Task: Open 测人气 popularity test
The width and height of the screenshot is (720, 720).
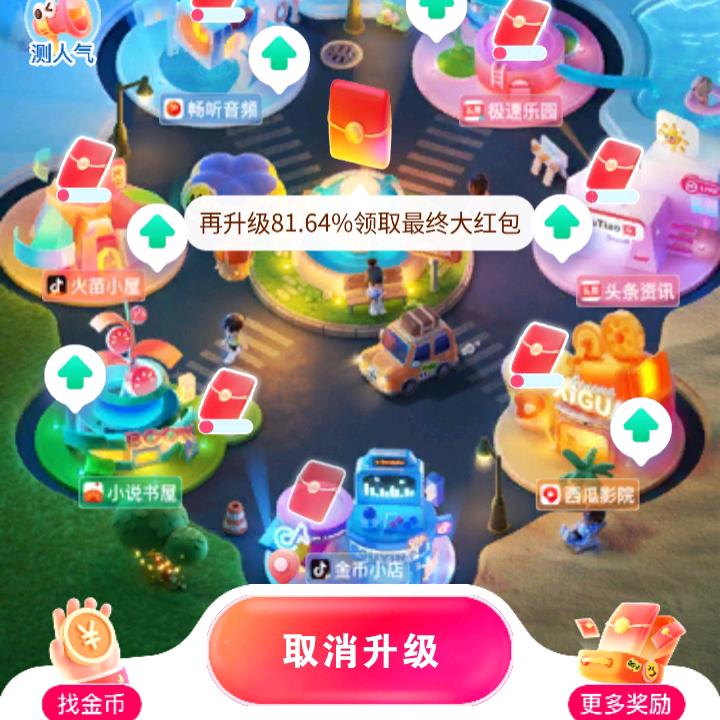Action: pyautogui.click(x=60, y=30)
